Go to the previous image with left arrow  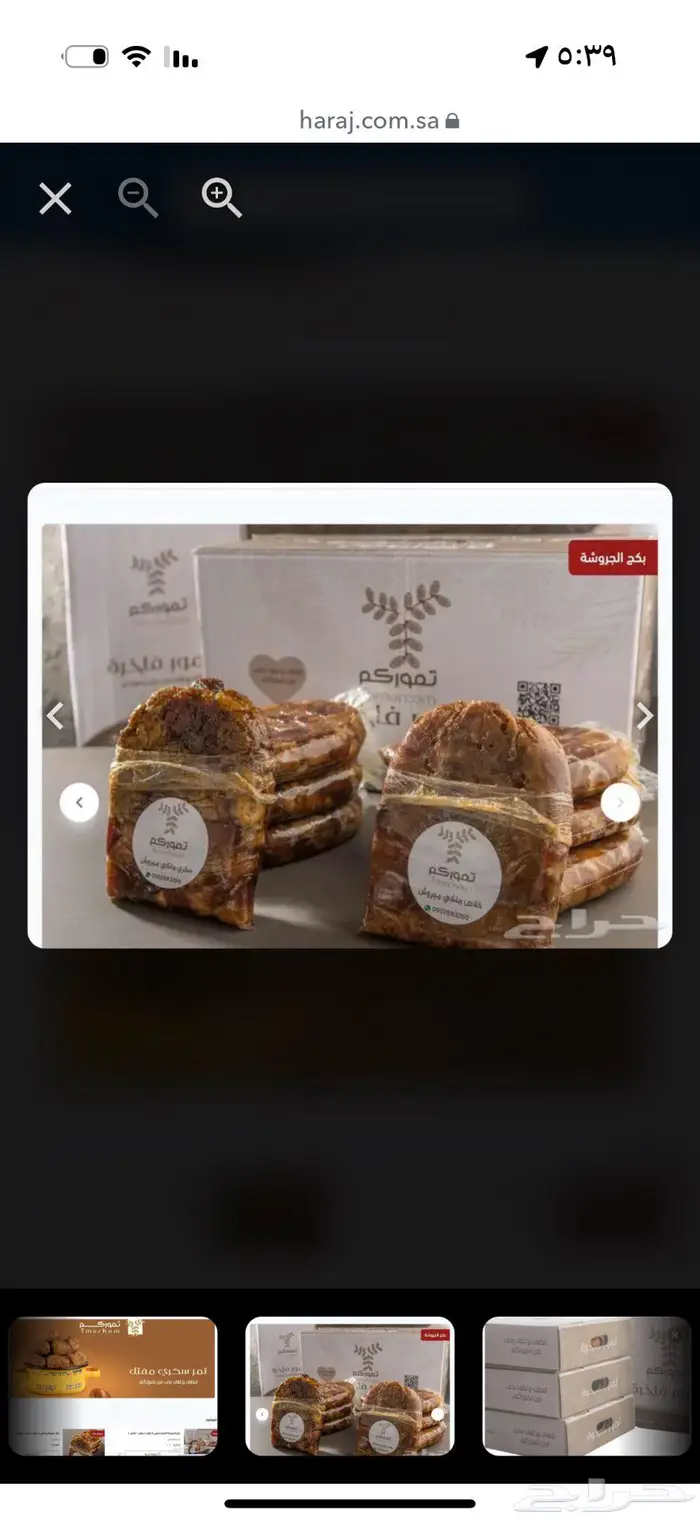tap(56, 715)
